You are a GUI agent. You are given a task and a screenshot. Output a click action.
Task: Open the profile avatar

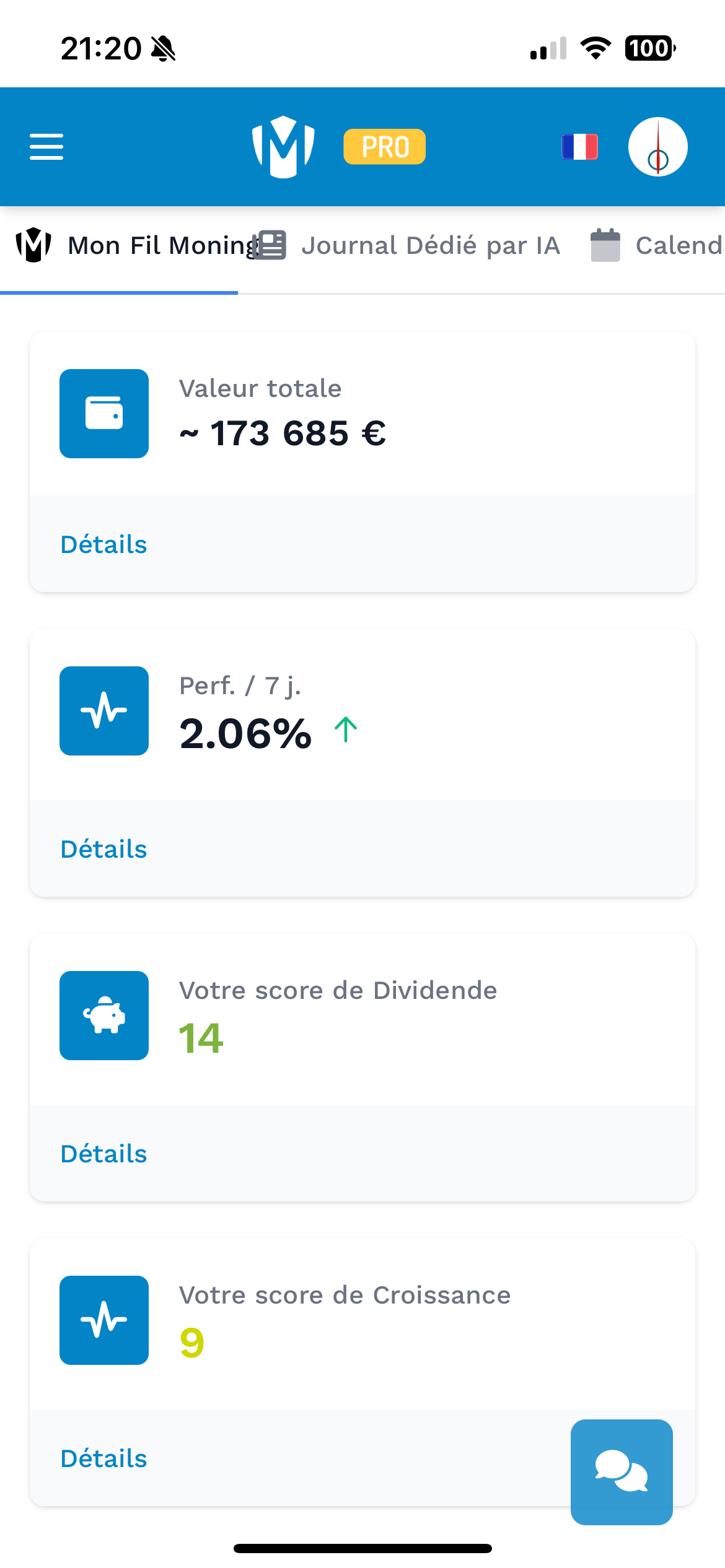[657, 147]
